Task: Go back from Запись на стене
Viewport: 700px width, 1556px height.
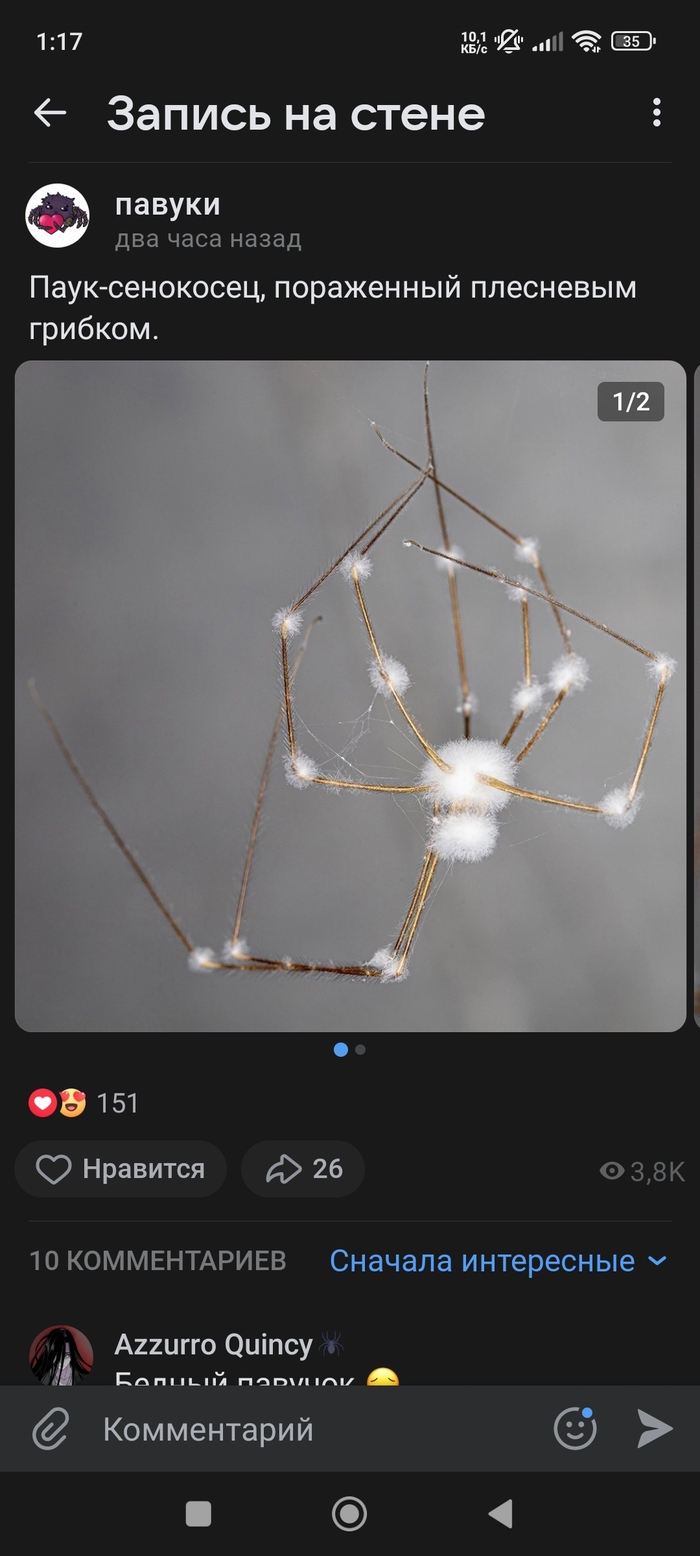Action: [x=49, y=114]
